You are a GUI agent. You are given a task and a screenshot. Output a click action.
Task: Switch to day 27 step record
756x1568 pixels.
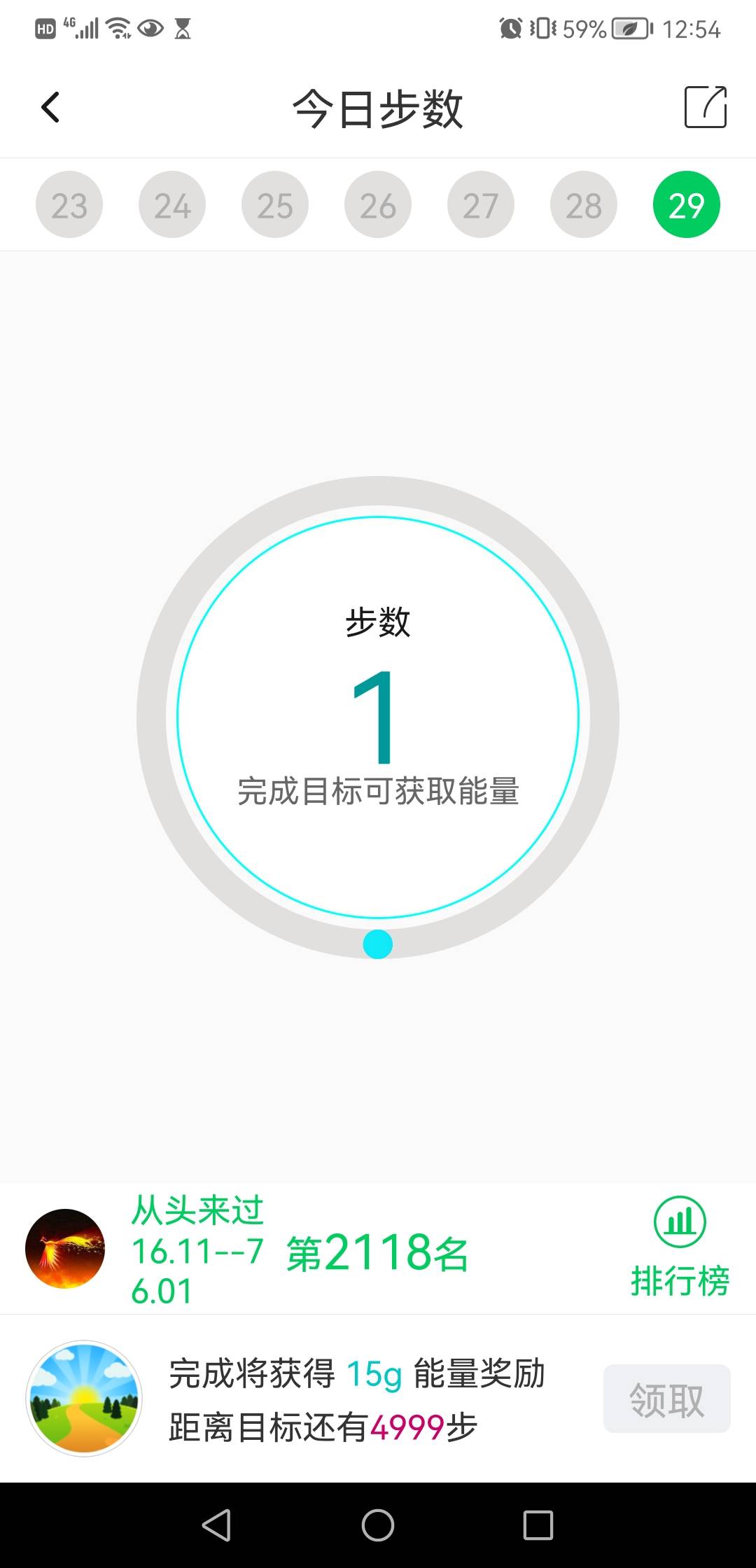coord(481,204)
